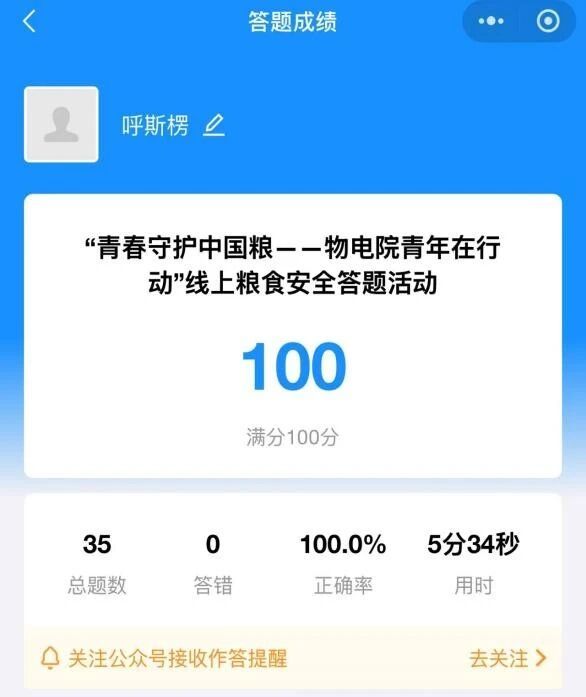Open the mini program three-dot menu

coord(491,21)
